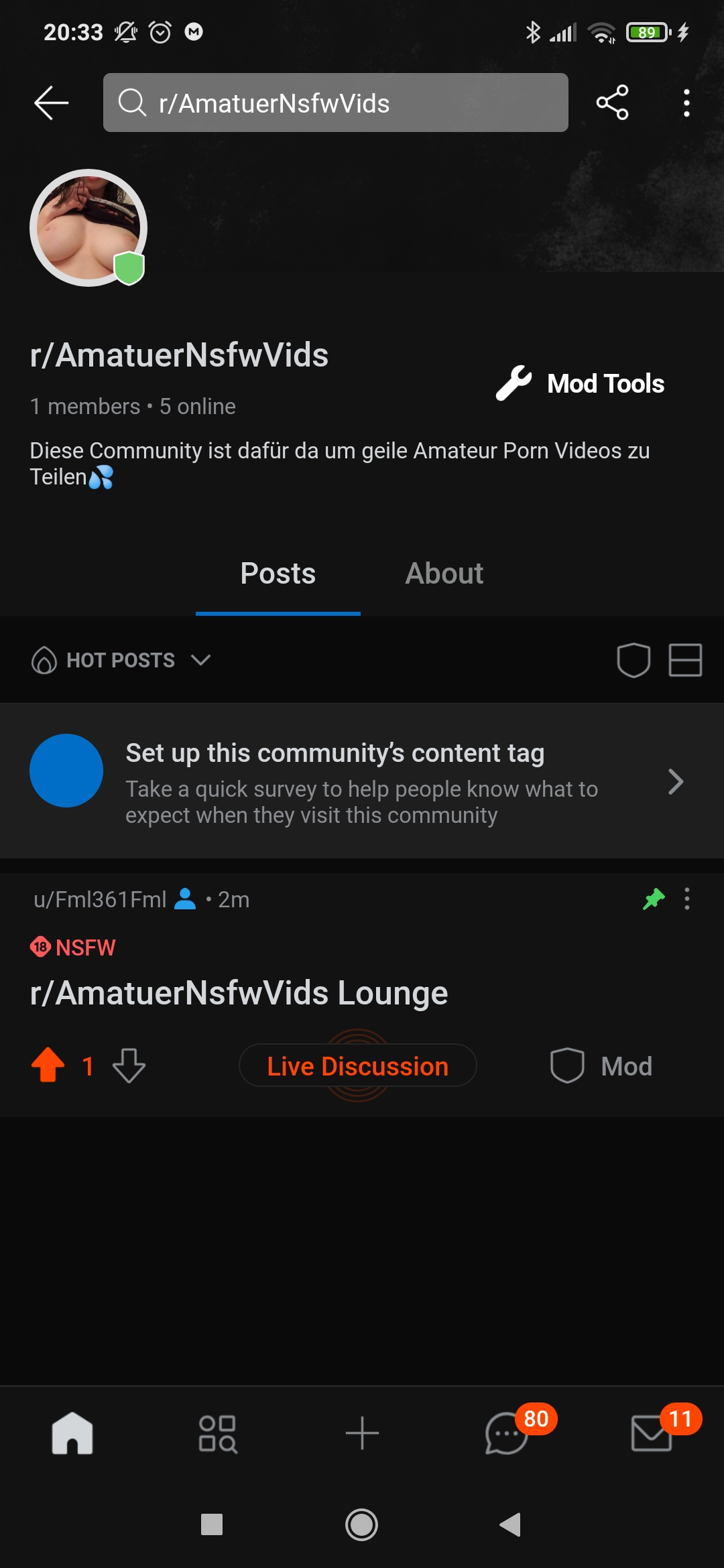This screenshot has width=724, height=1568.
Task: Open the Communities discover icon
Action: [217, 1434]
